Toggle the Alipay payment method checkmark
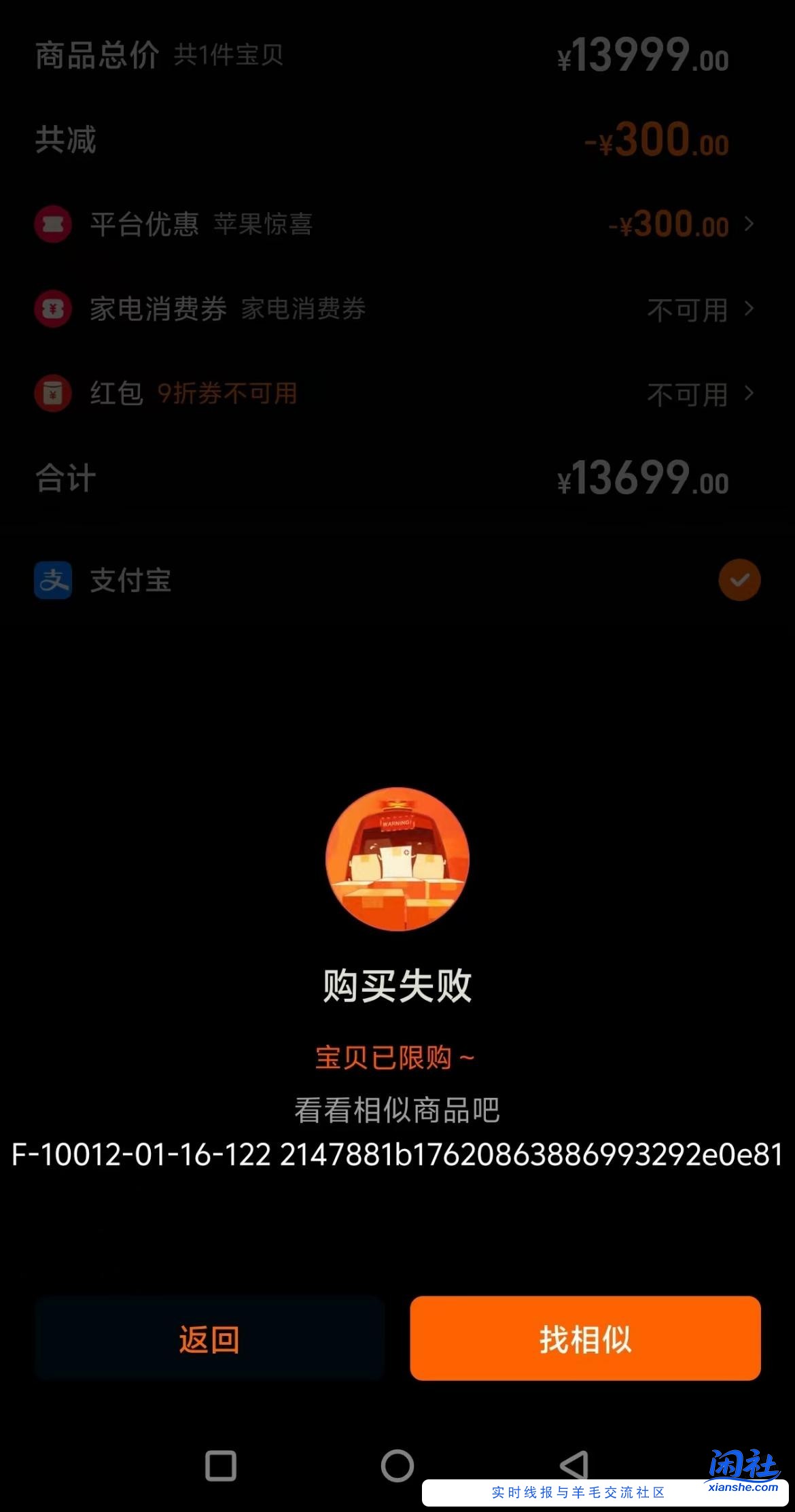Viewport: 795px width, 1512px height. [x=739, y=580]
